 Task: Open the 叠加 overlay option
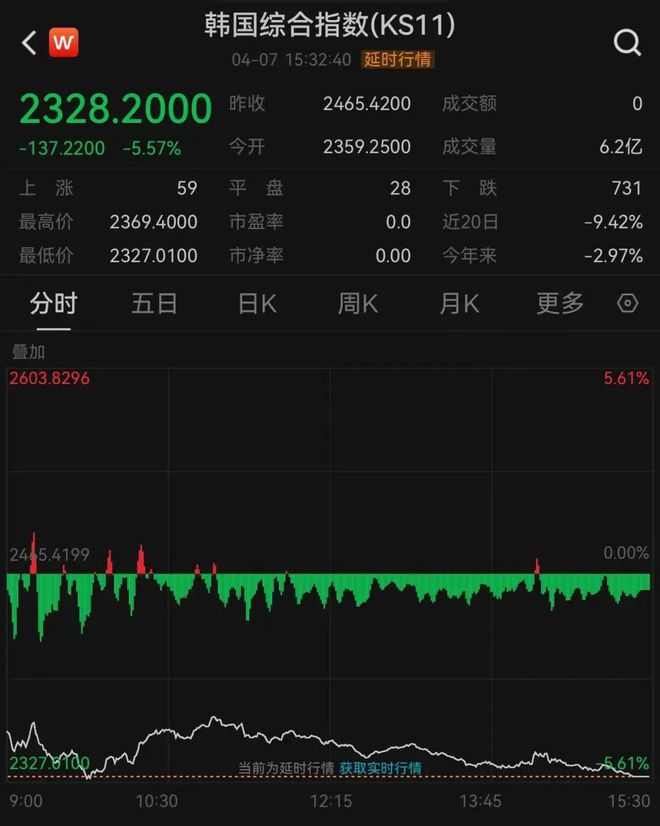click(28, 352)
